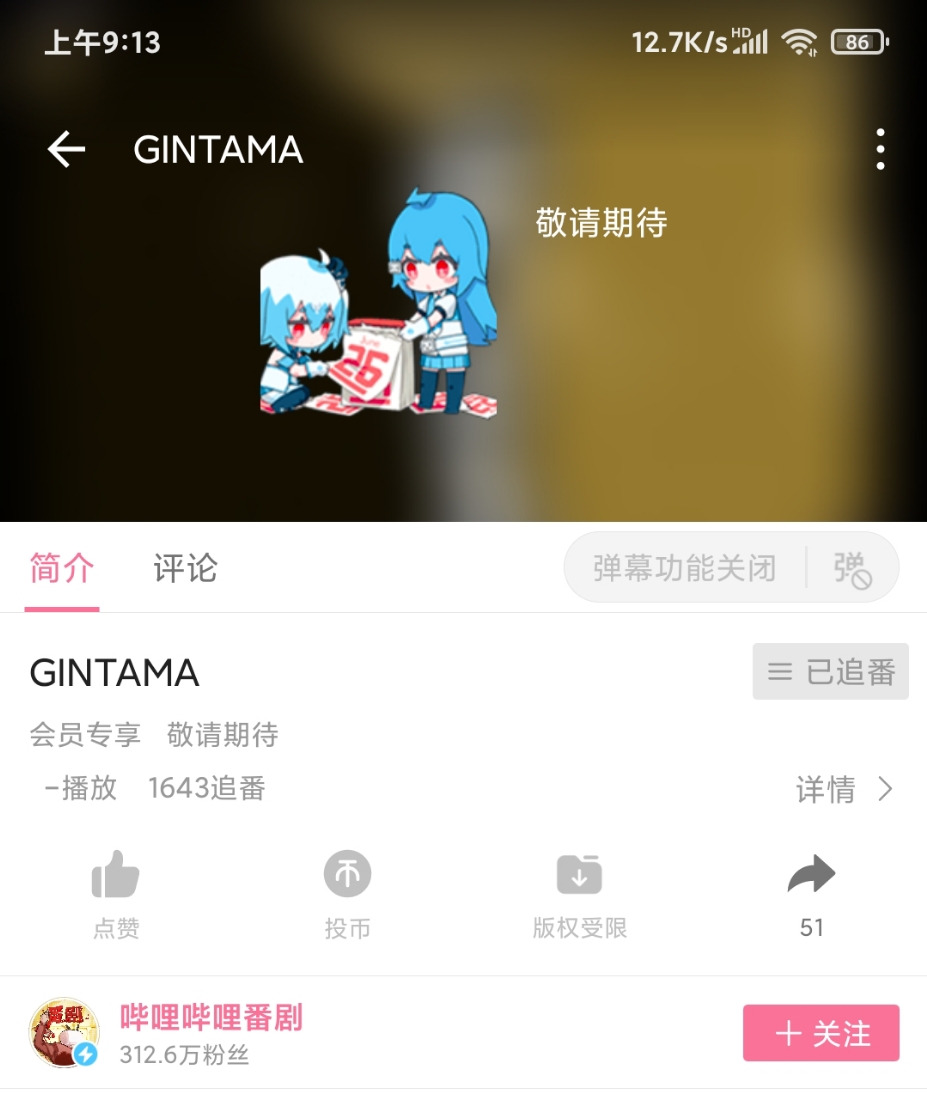
Task: Tap the battery level indicator showing 86
Action: pos(858,42)
